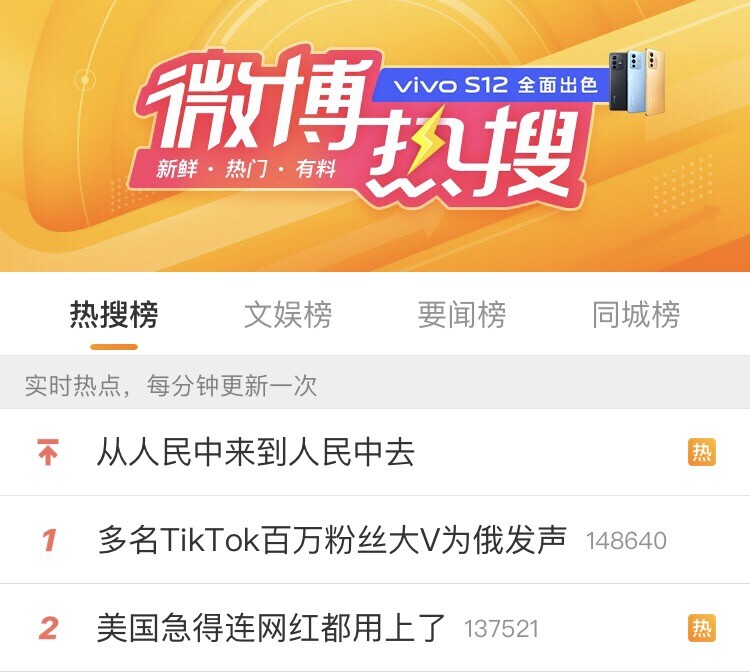Open pinned topic 从人民中来到人民中去
This screenshot has width=750, height=672.
pos(256,453)
